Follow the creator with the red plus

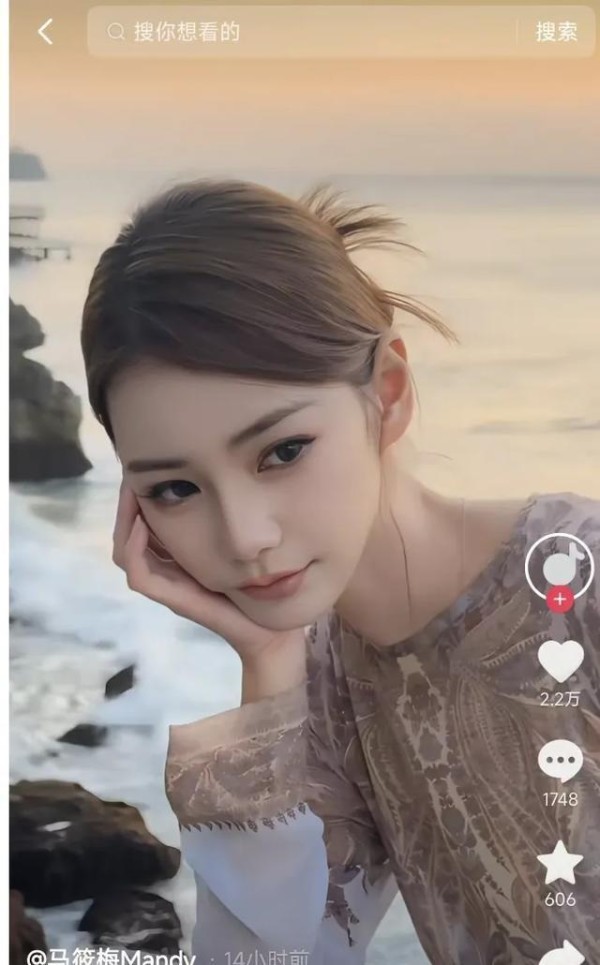[x=560, y=600]
